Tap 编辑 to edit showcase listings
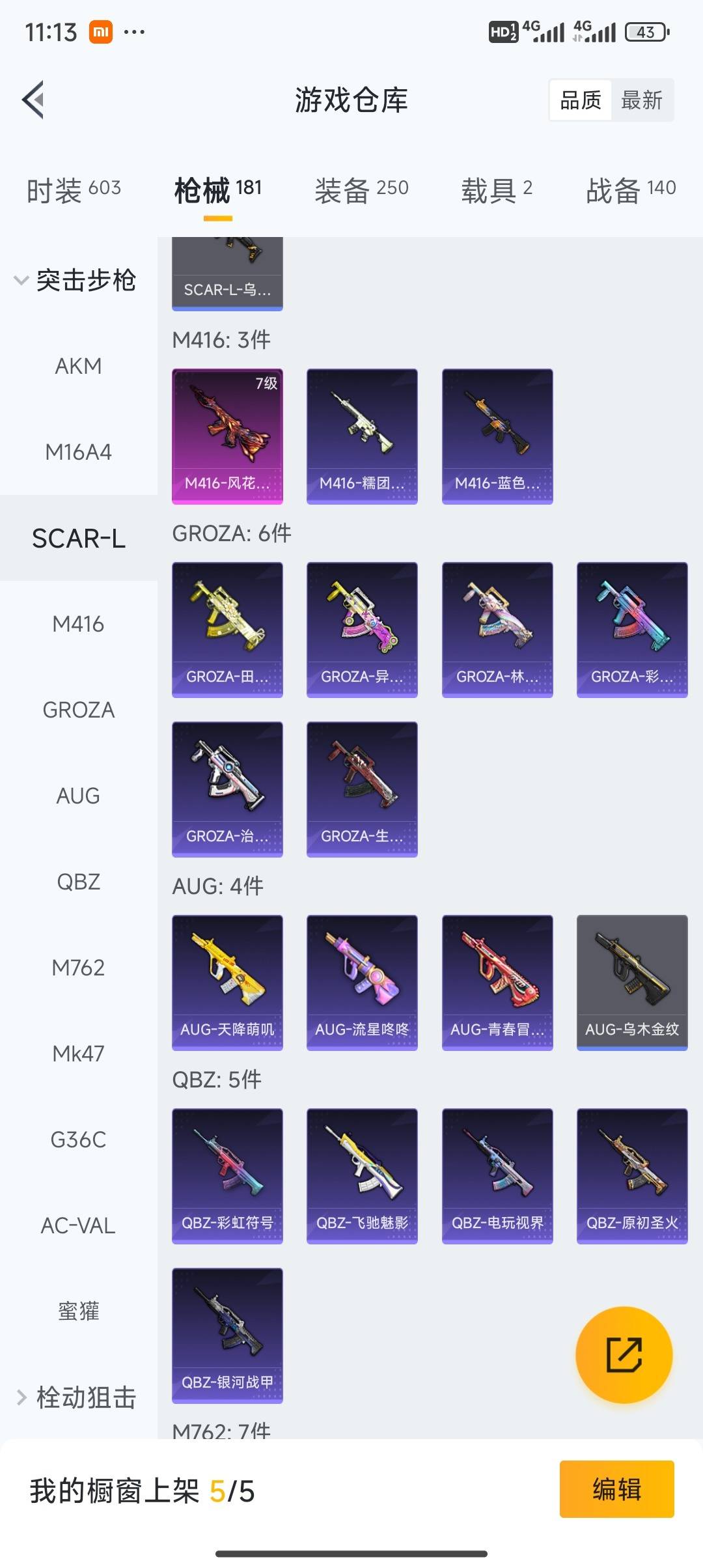 616,1489
